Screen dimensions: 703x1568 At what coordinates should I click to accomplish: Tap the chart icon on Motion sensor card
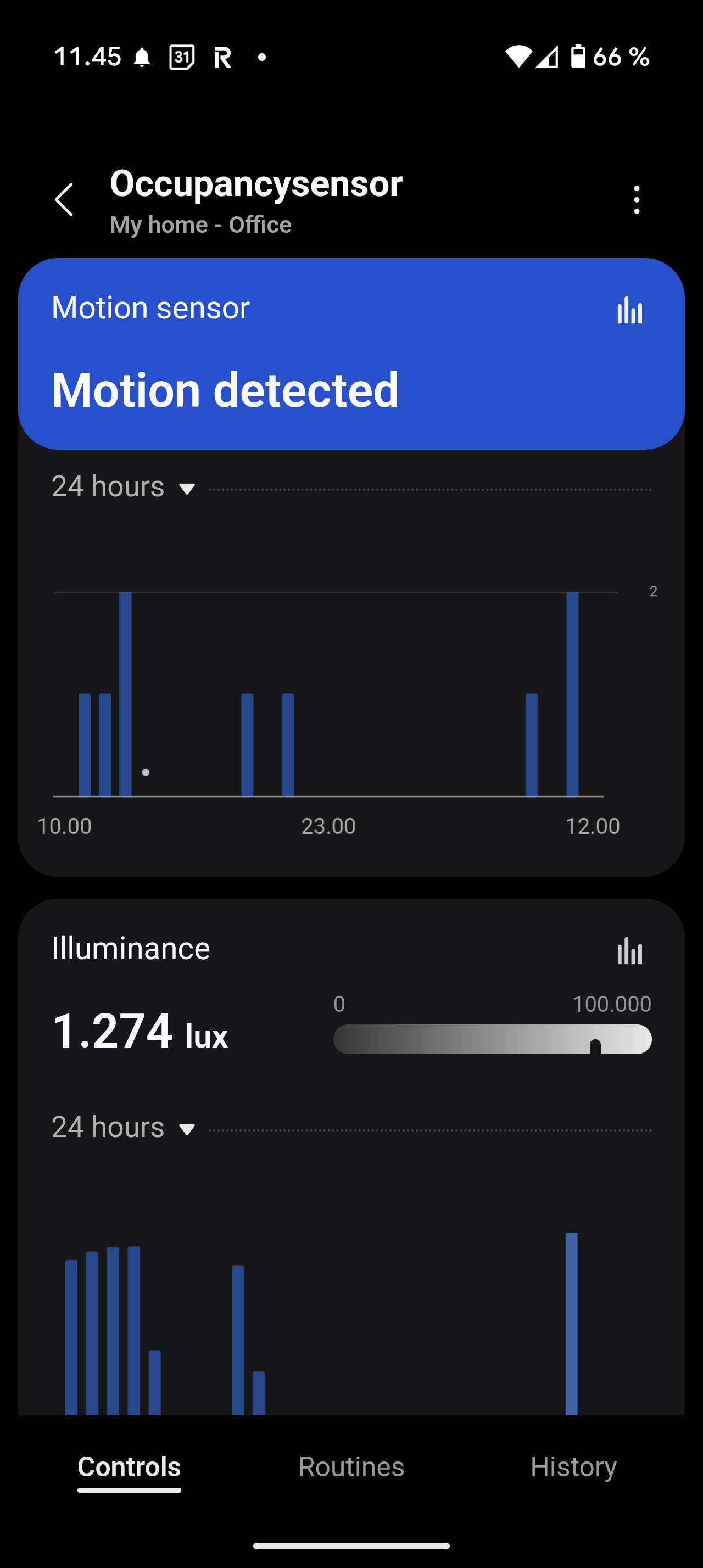pyautogui.click(x=629, y=310)
